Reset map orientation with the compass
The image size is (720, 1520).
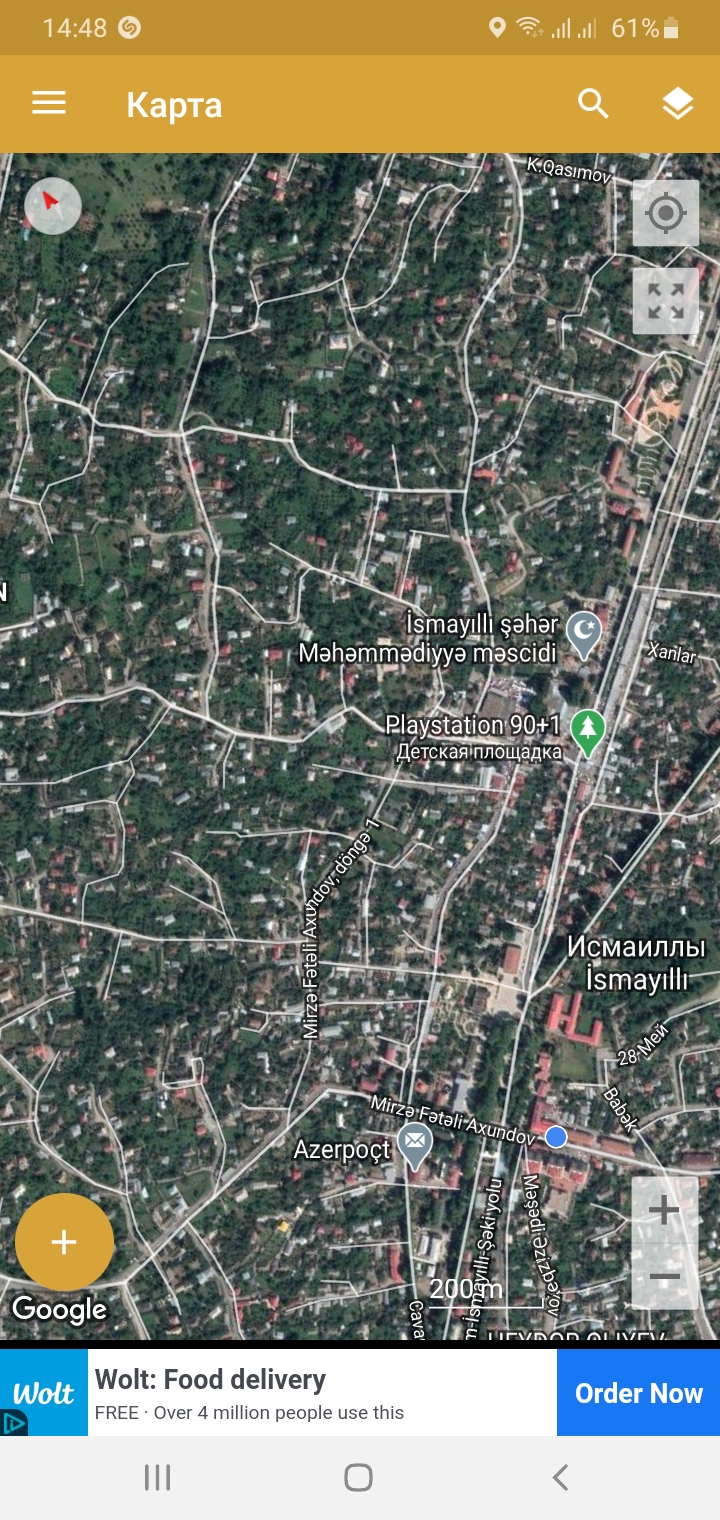click(52, 206)
